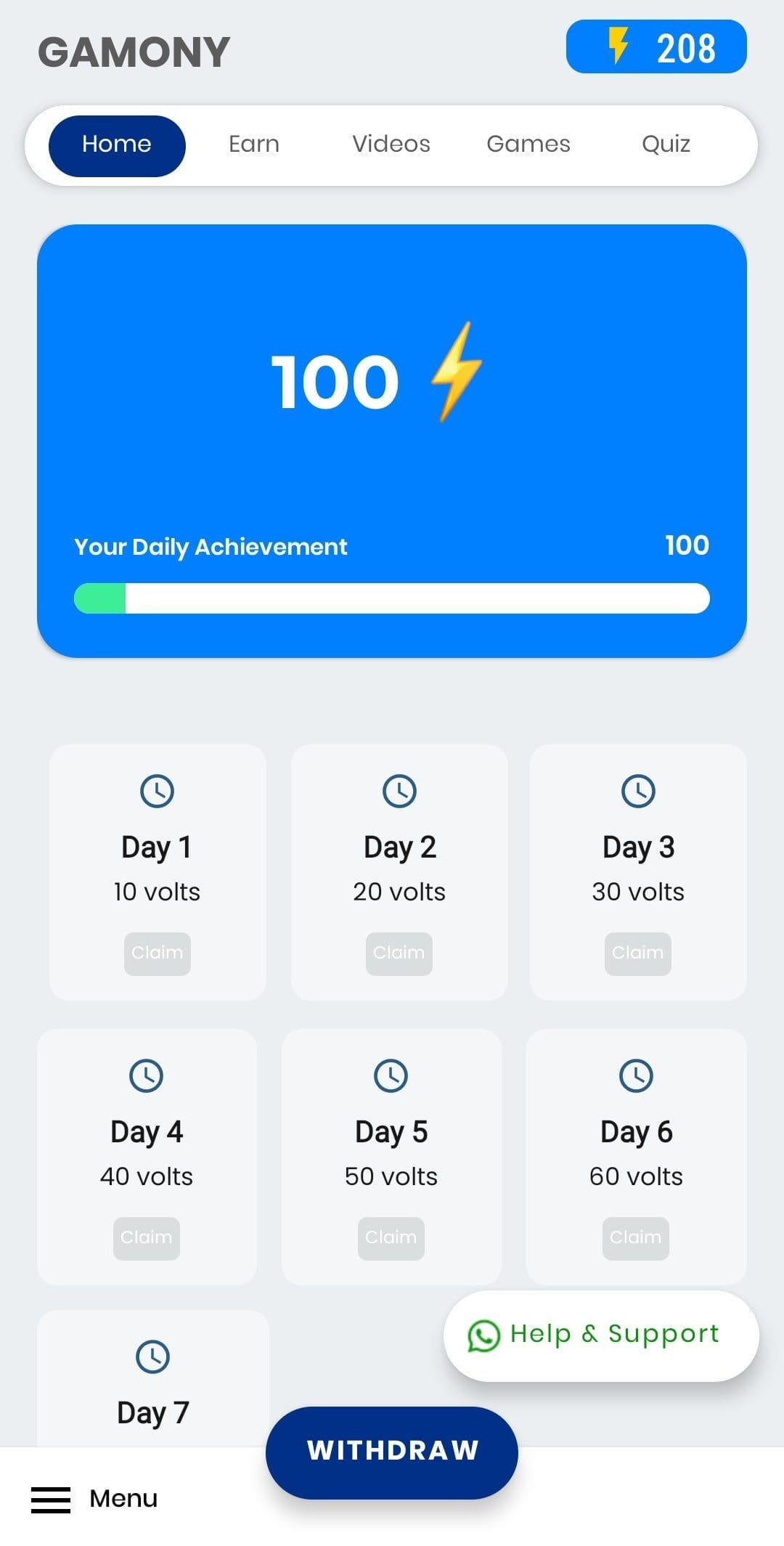Screen dimensions: 784x1546
Task: Claim the Day 6 60 volts
Action: coord(636,1238)
